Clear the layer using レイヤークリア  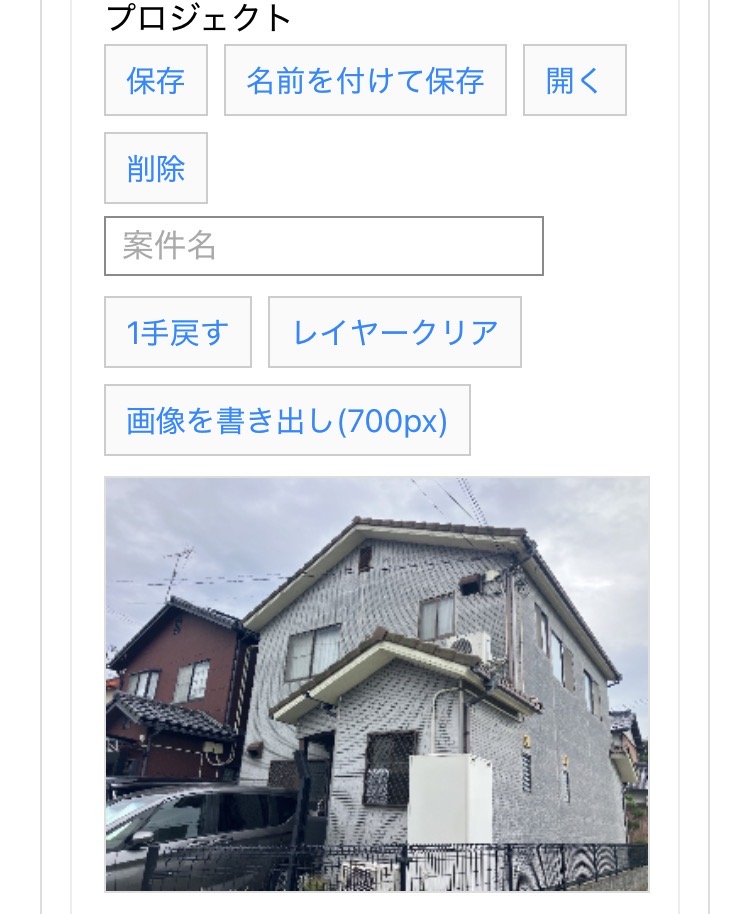(x=394, y=332)
